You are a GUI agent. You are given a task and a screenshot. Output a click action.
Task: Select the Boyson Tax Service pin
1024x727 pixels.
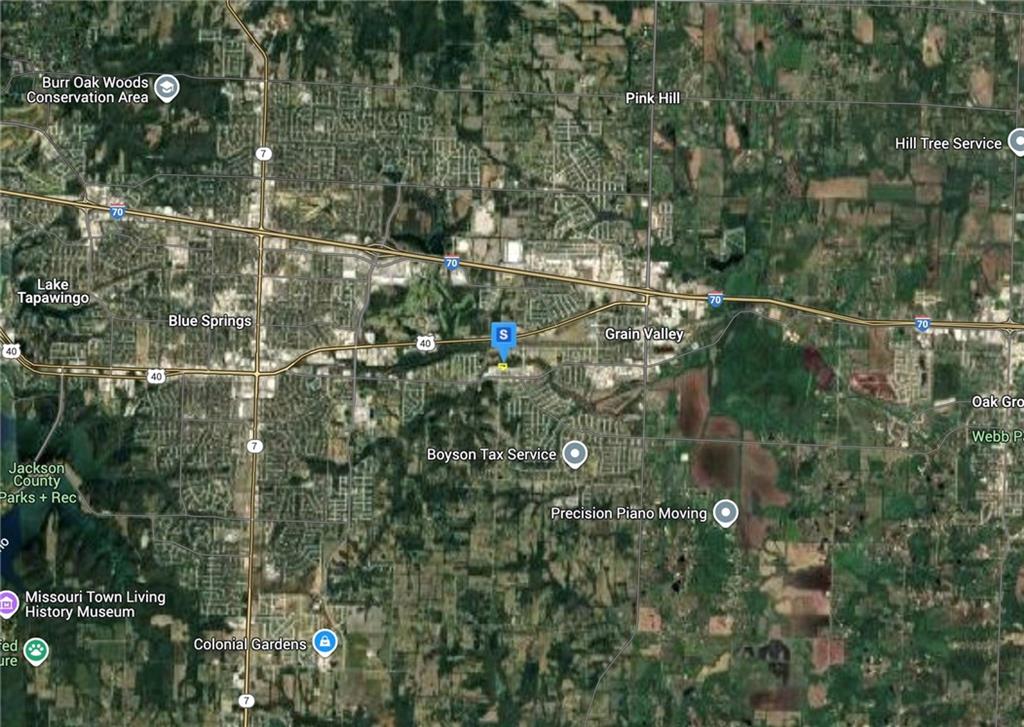[x=574, y=455]
